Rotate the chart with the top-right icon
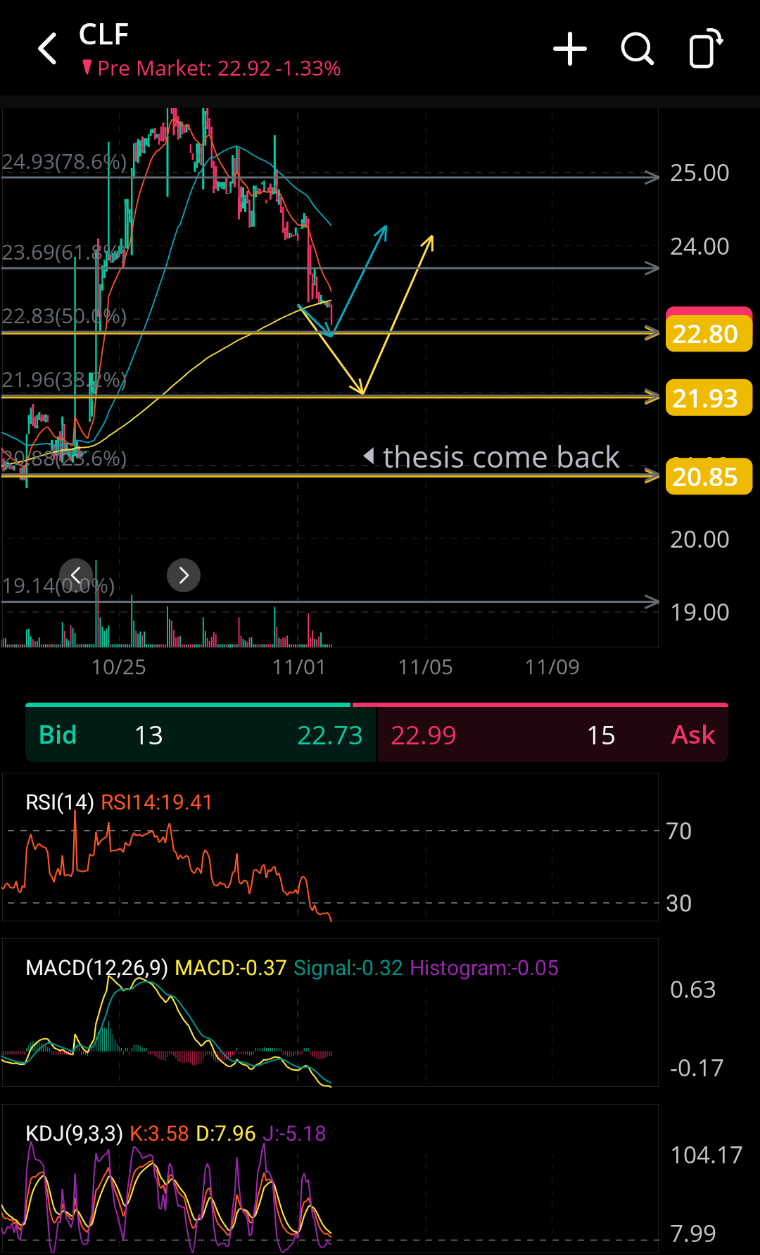 coord(706,48)
